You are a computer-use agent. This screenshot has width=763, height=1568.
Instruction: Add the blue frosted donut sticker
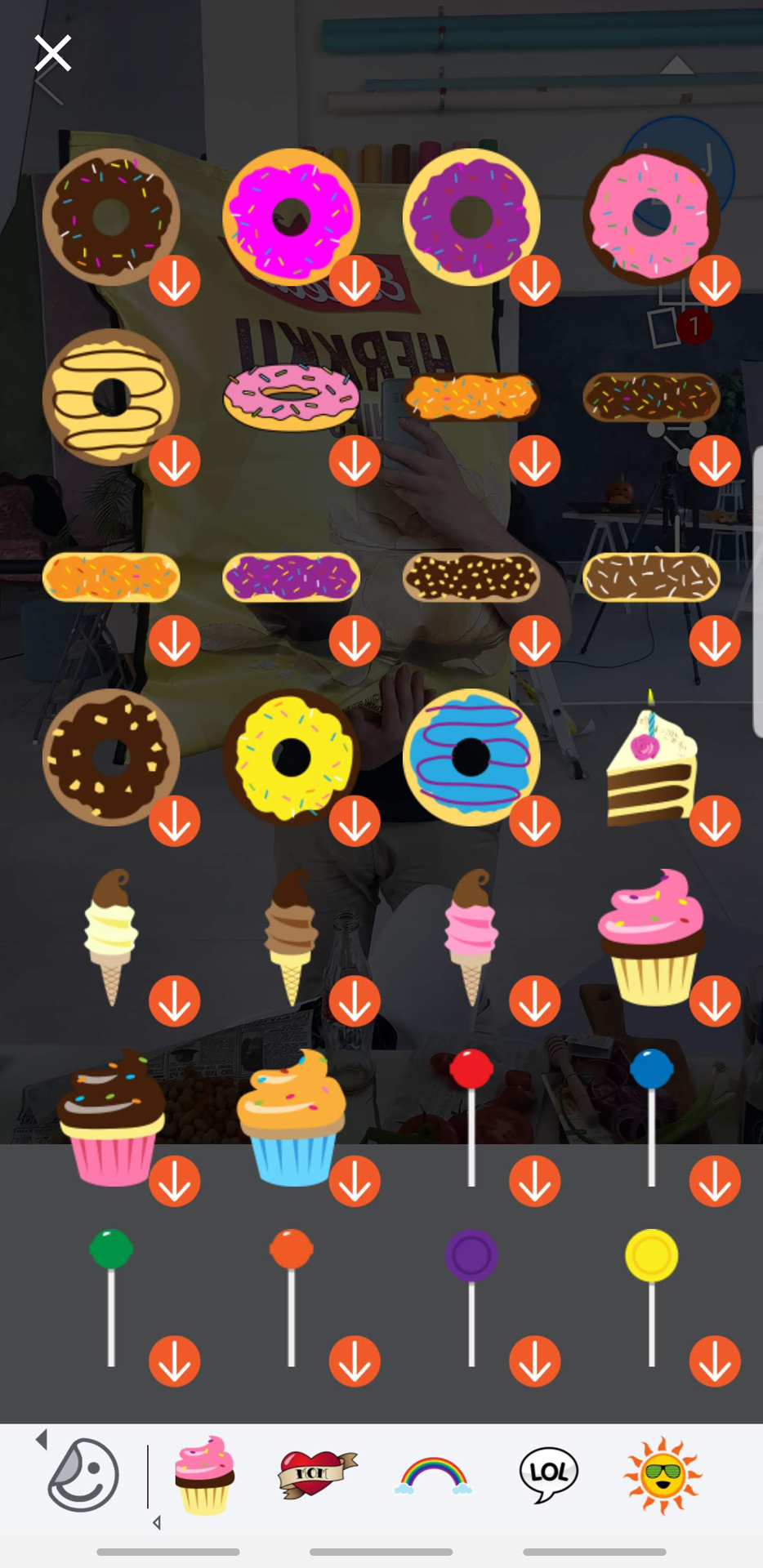(x=471, y=758)
